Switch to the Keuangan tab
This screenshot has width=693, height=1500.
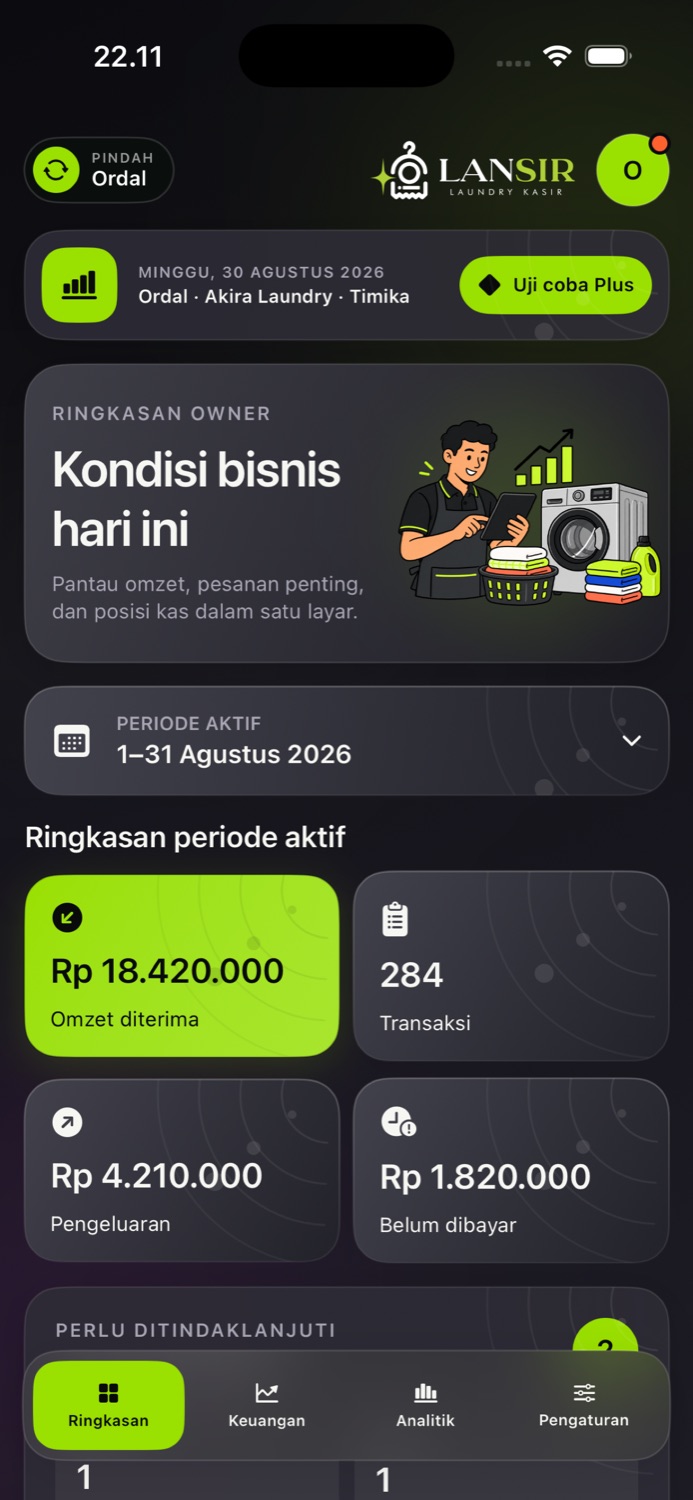pyautogui.click(x=266, y=1405)
